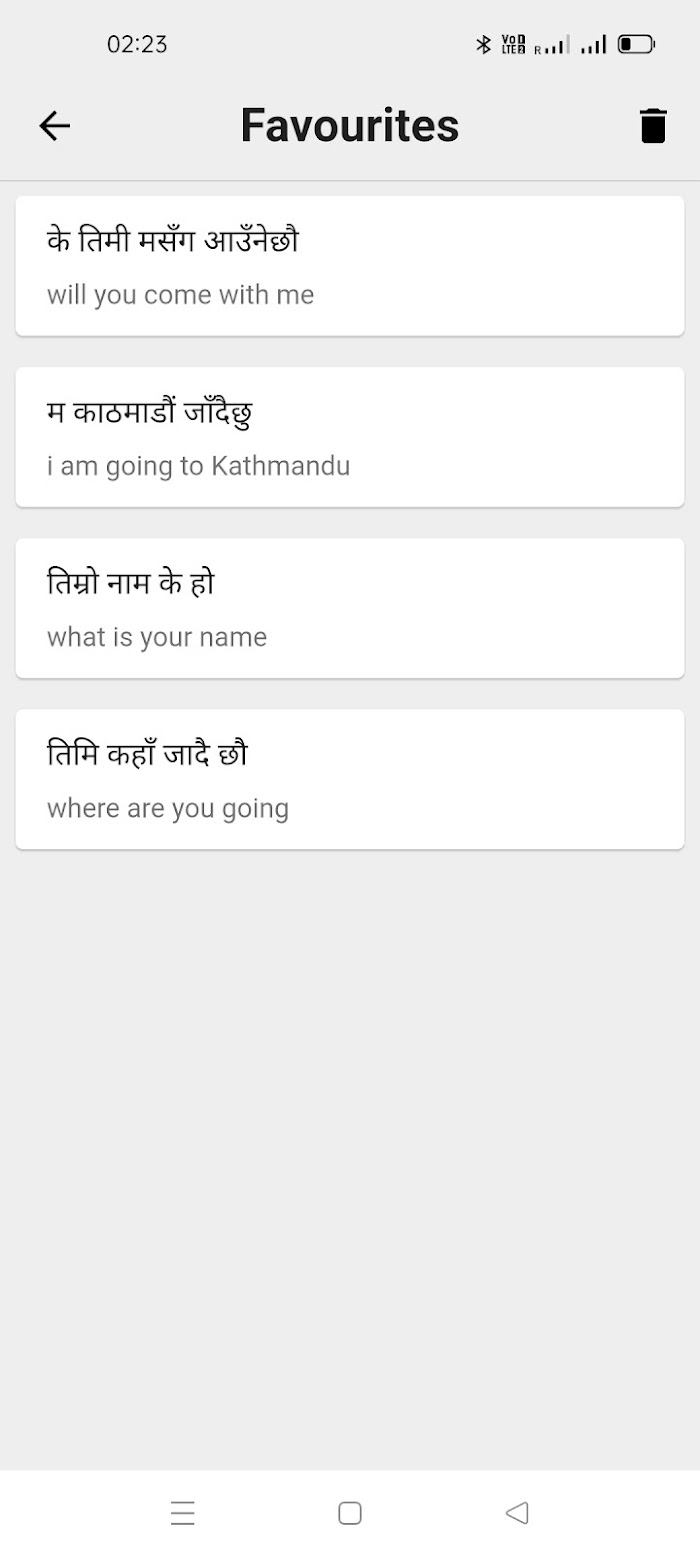The image size is (700, 1556).
Task: Go to the system home screen
Action: [350, 1513]
